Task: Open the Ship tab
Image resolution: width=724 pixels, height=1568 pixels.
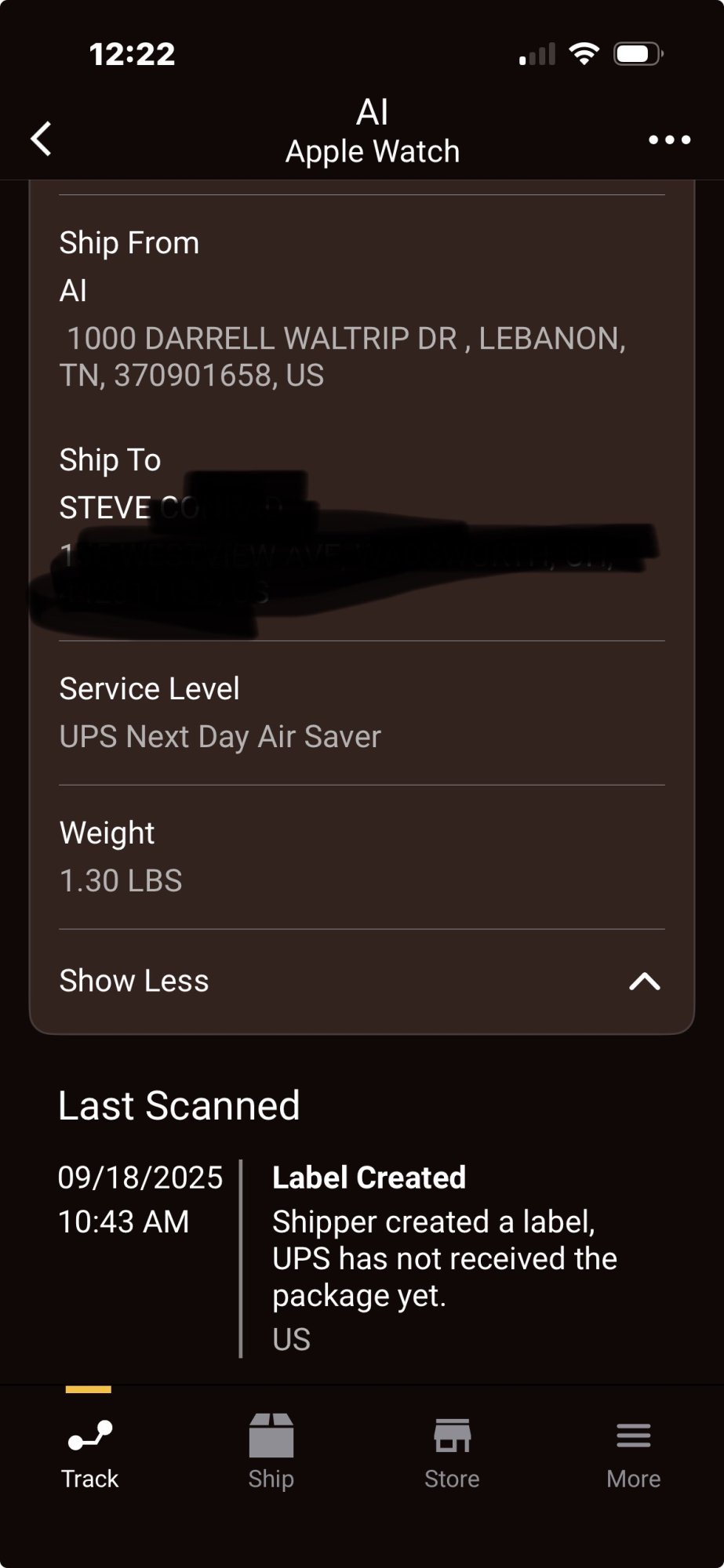Action: coord(271,1453)
